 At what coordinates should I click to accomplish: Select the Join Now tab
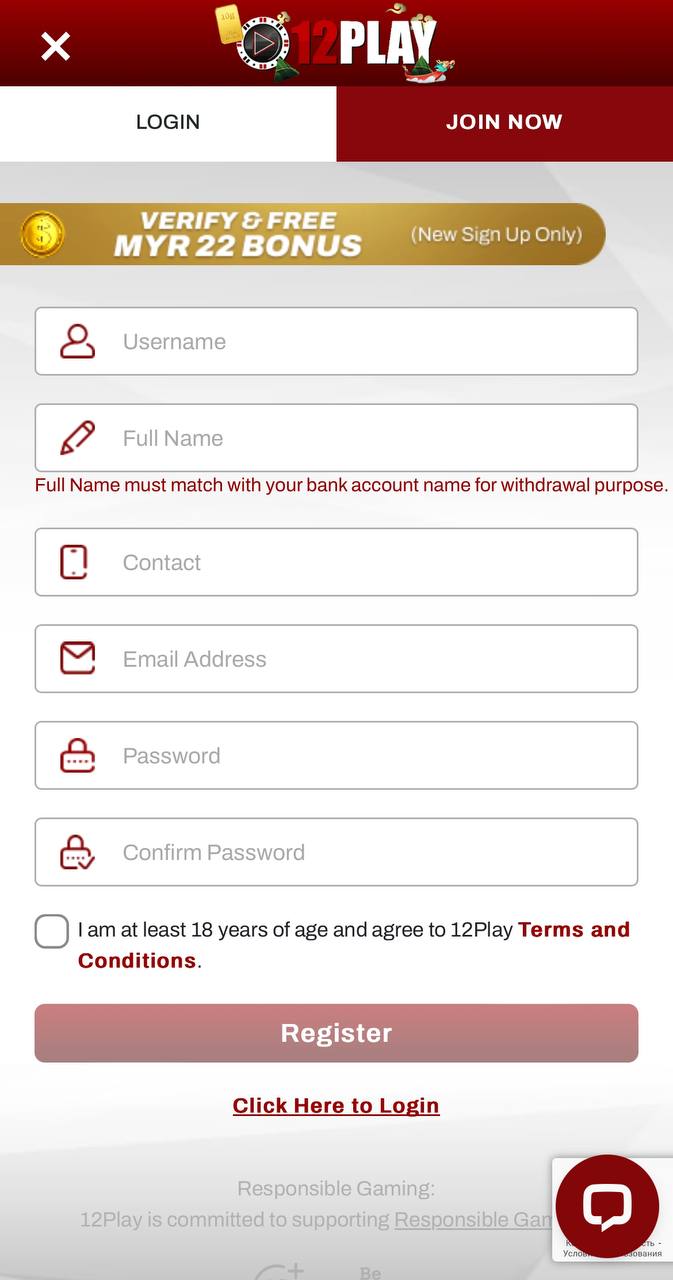pos(505,122)
